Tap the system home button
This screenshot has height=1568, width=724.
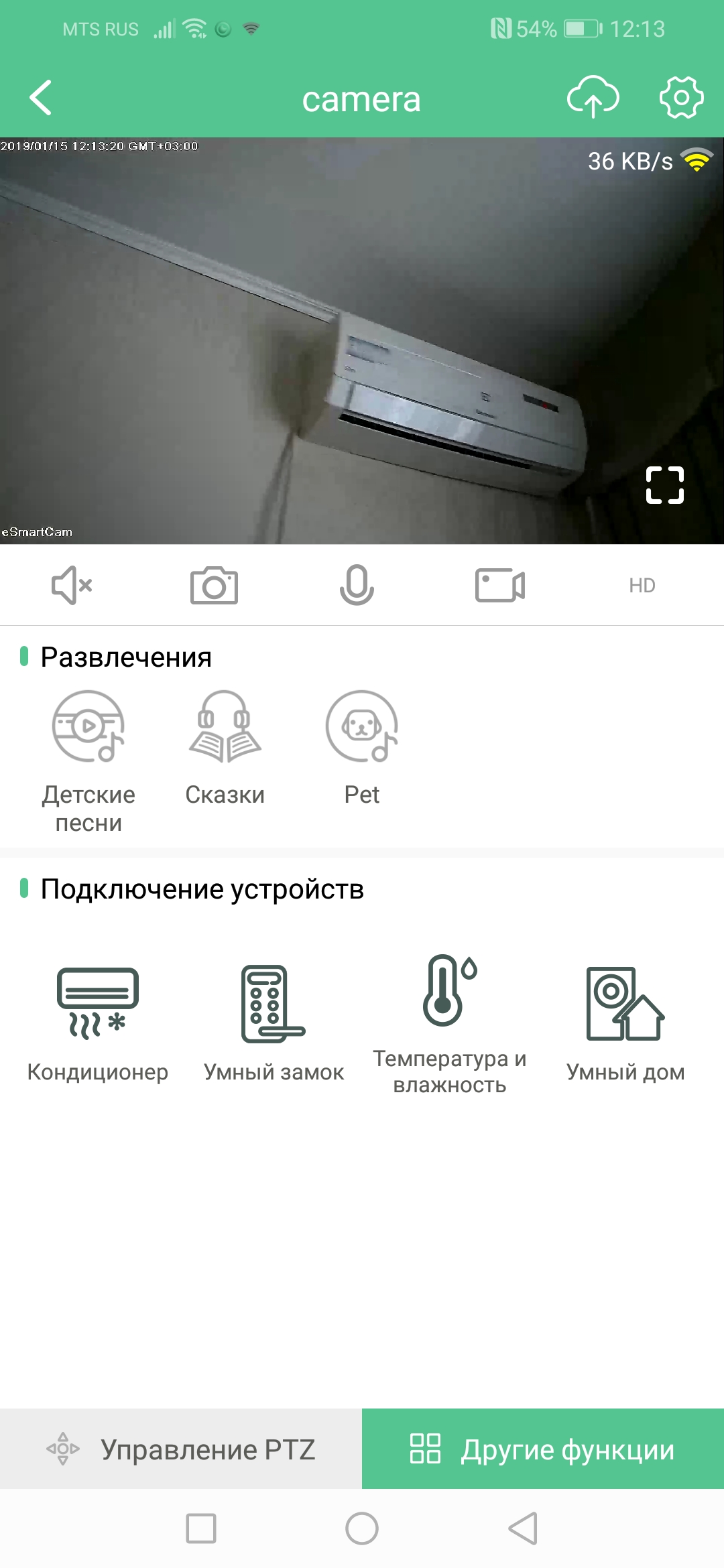click(x=362, y=1528)
